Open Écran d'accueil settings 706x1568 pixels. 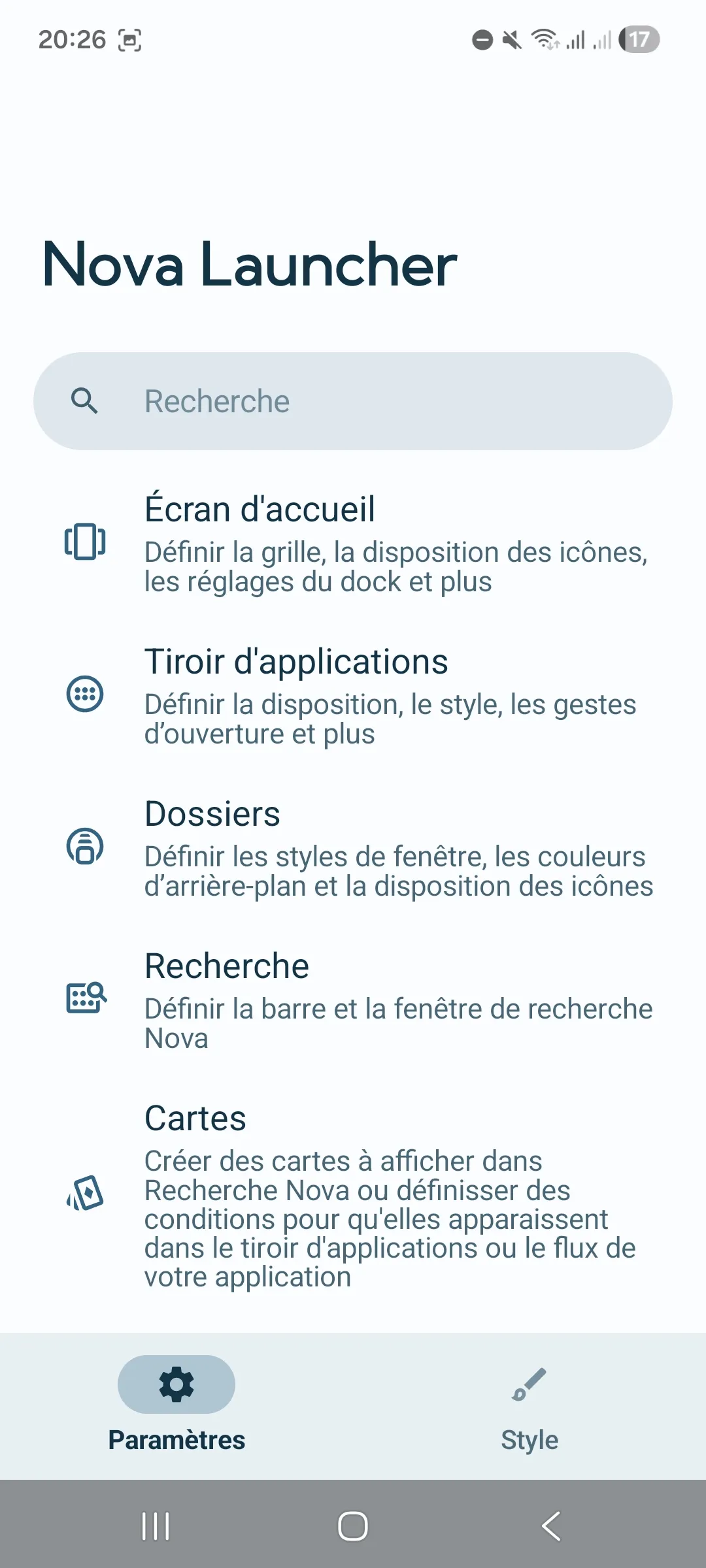click(x=353, y=542)
